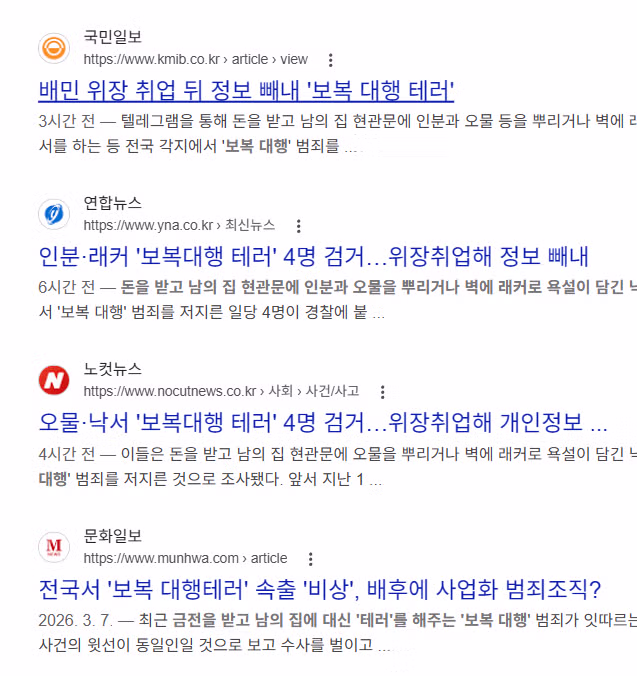This screenshot has width=637, height=676.
Task: Open 연합뉴스 article '인분·래커 보복대행 테러'
Action: [313, 255]
